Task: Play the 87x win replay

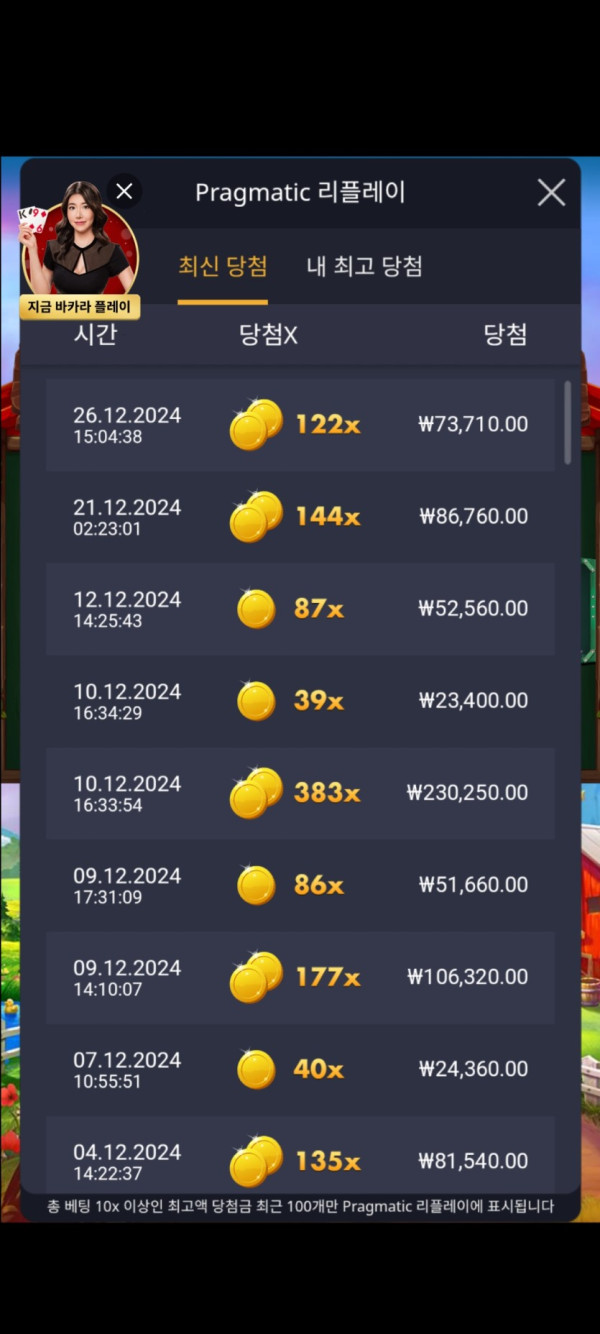Action: (x=300, y=608)
